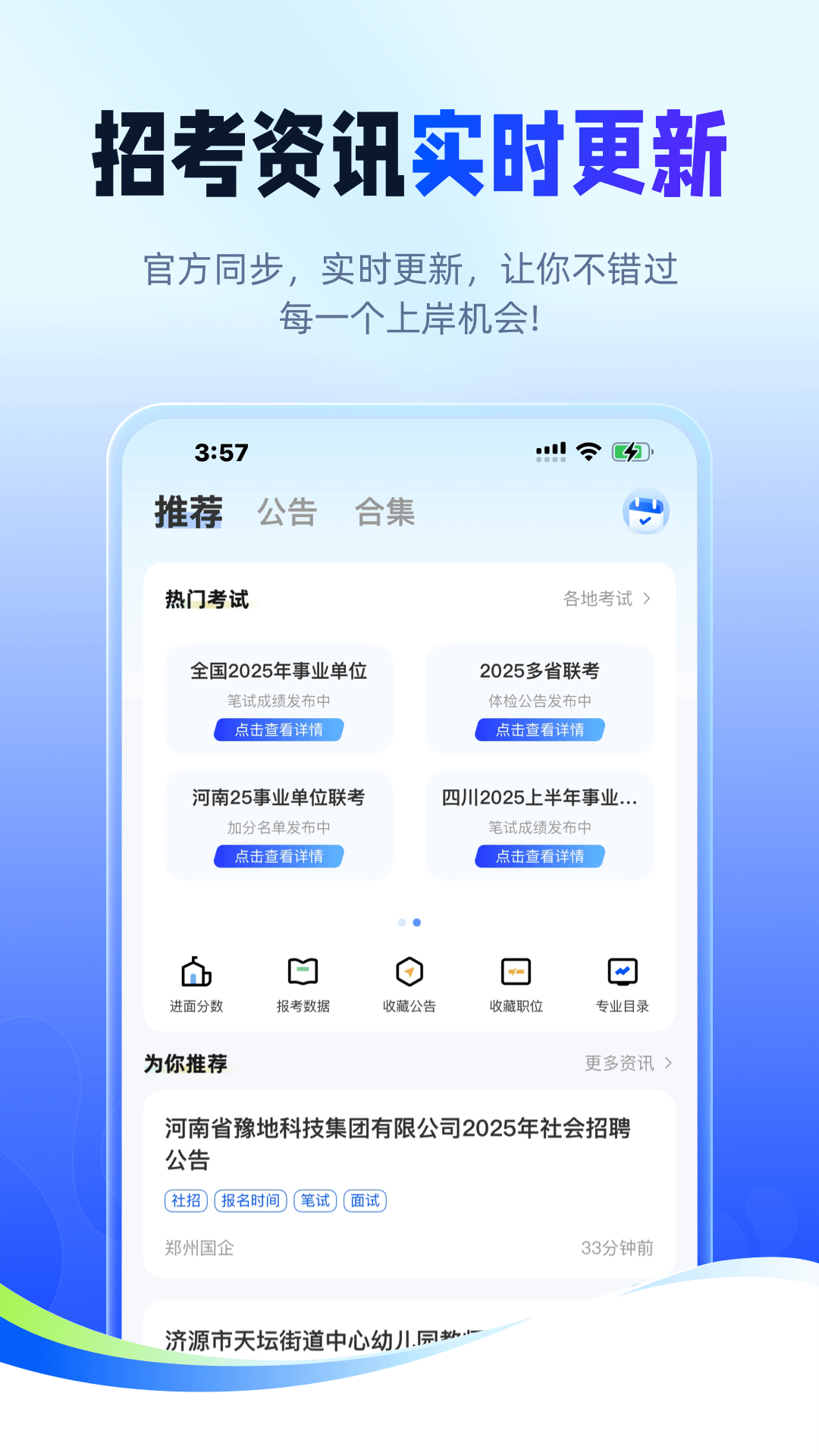The width and height of the screenshot is (819, 1456).
Task: Tap the second carousel page indicator dot
Action: (x=416, y=922)
